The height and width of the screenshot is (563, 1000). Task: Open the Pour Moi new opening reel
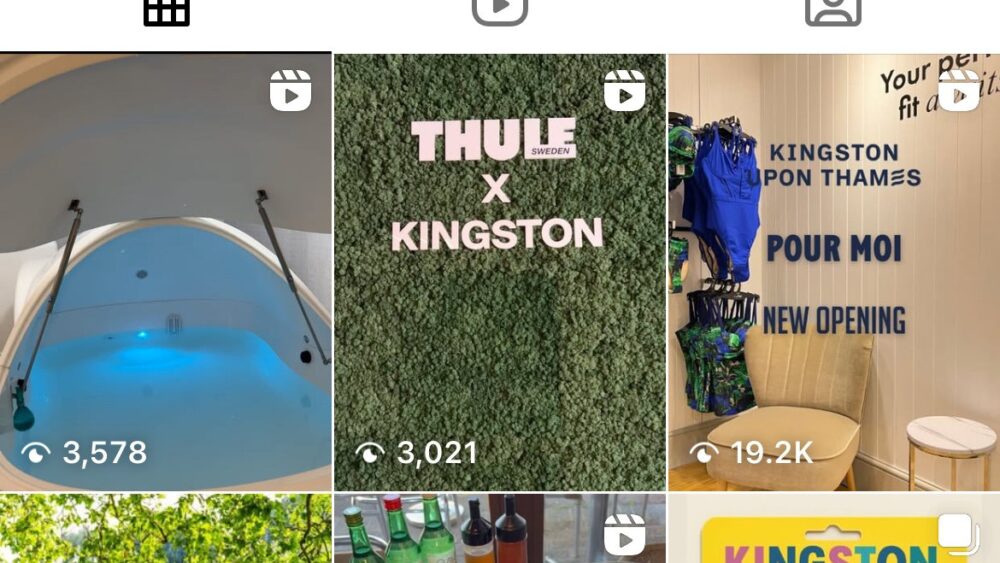tap(833, 272)
